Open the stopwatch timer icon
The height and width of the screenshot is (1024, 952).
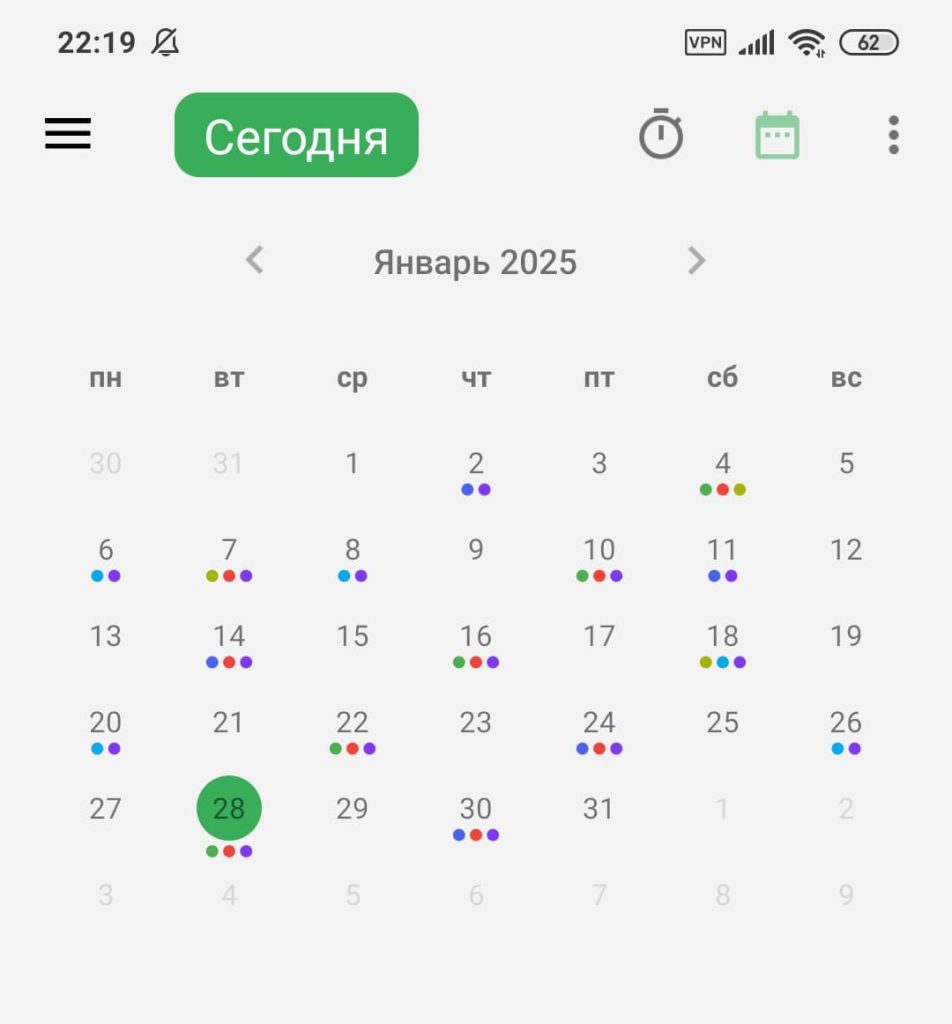click(661, 135)
